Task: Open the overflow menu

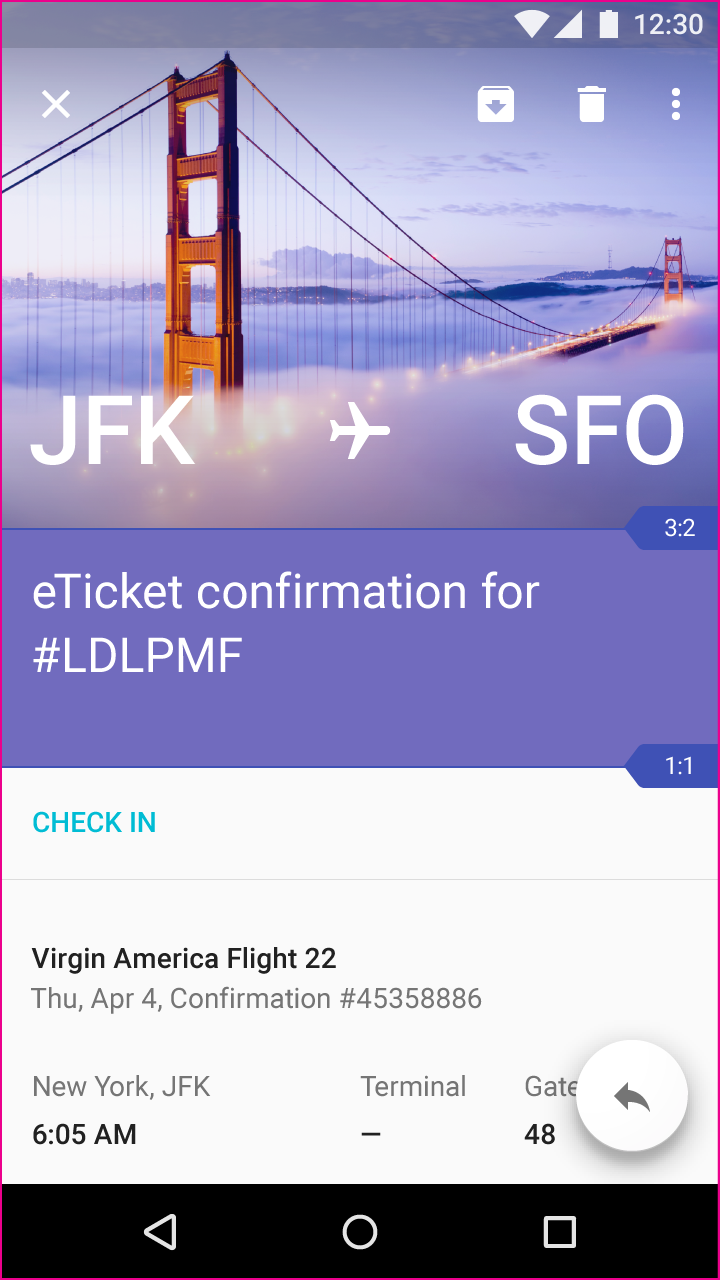Action: (x=676, y=104)
